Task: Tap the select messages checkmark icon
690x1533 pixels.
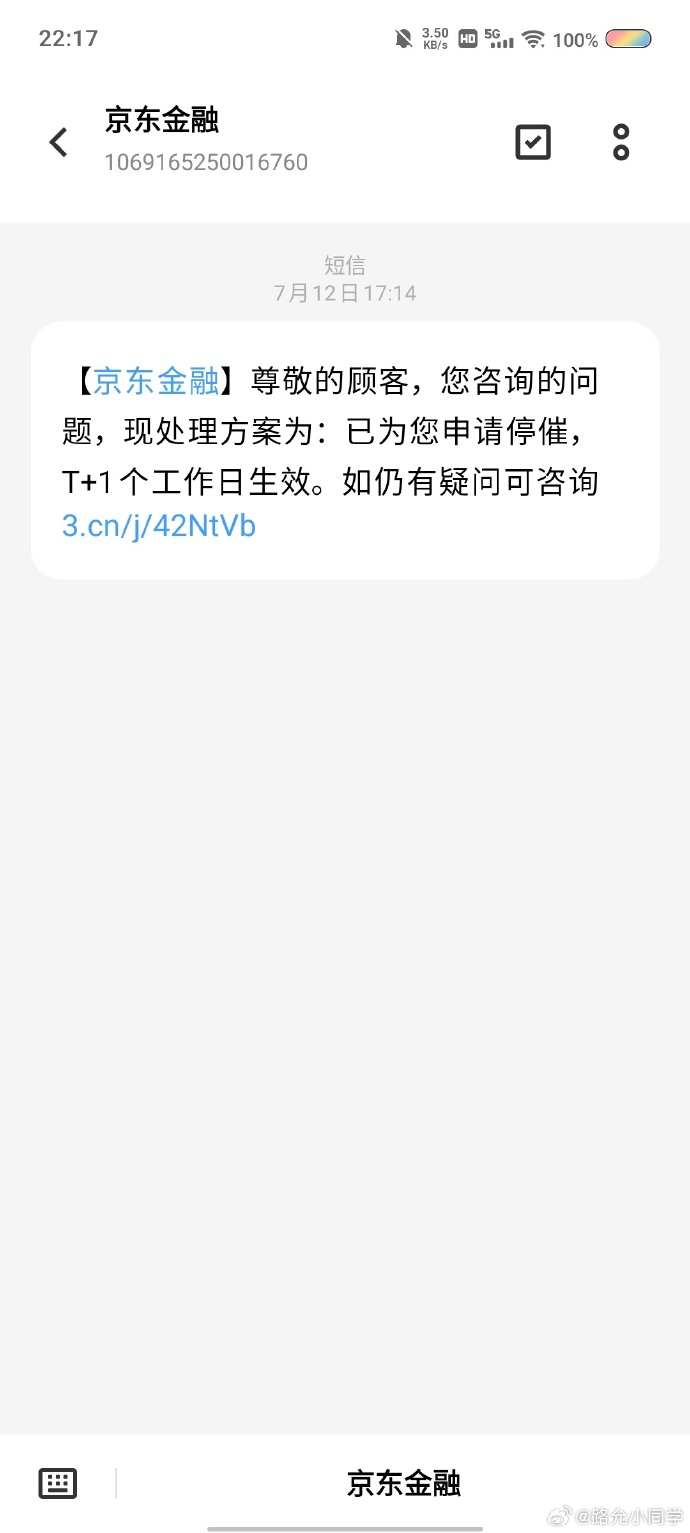Action: pyautogui.click(x=533, y=142)
